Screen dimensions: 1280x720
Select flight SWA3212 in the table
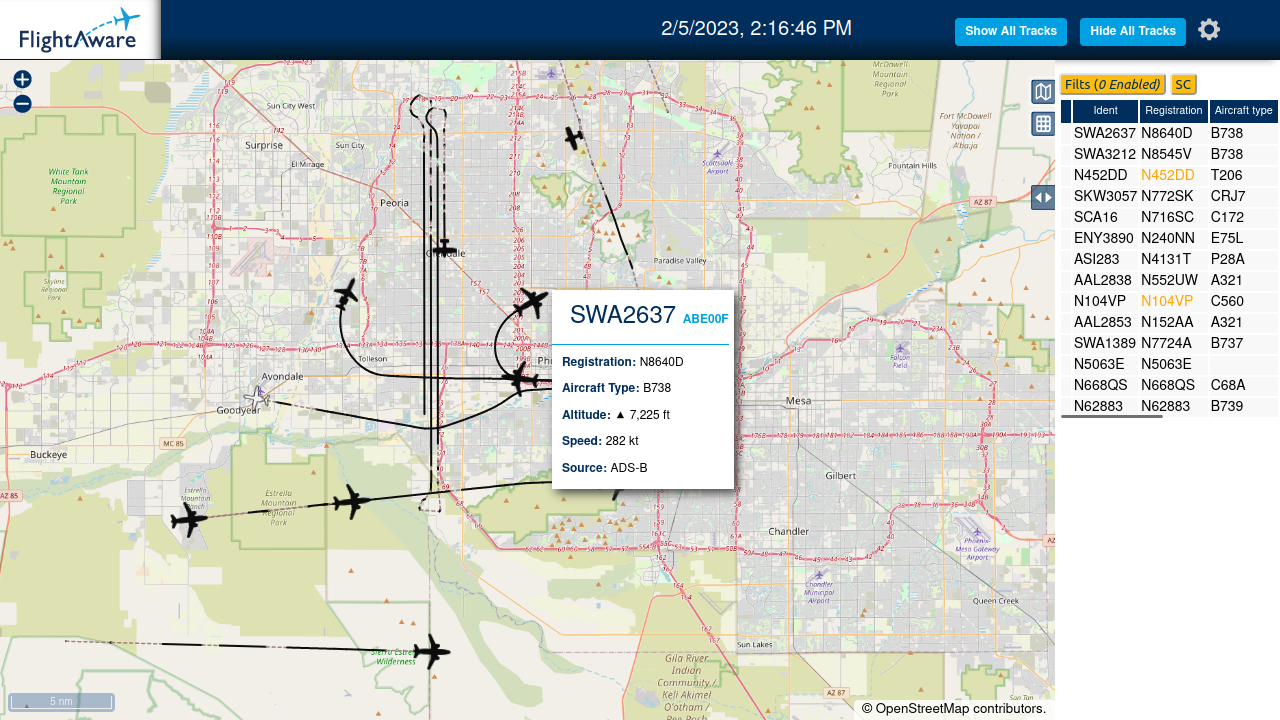(x=1169, y=154)
